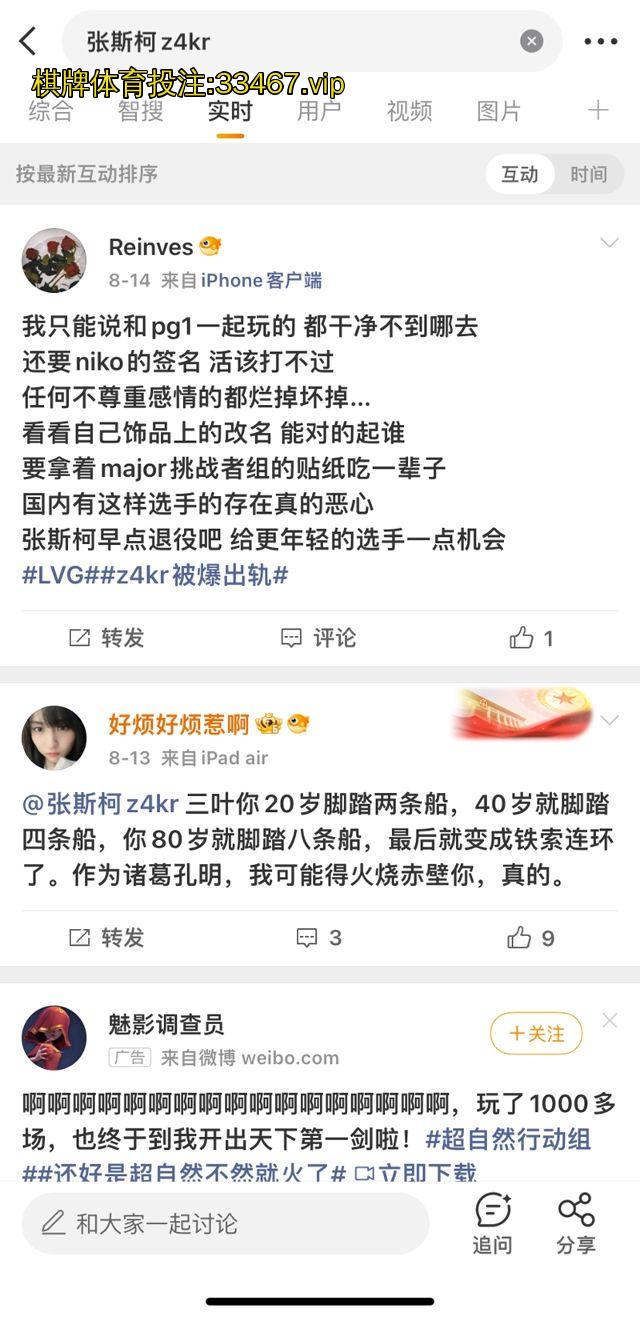This screenshot has width=640, height=1317.
Task: Switch to the 视频 tab
Action: click(409, 111)
